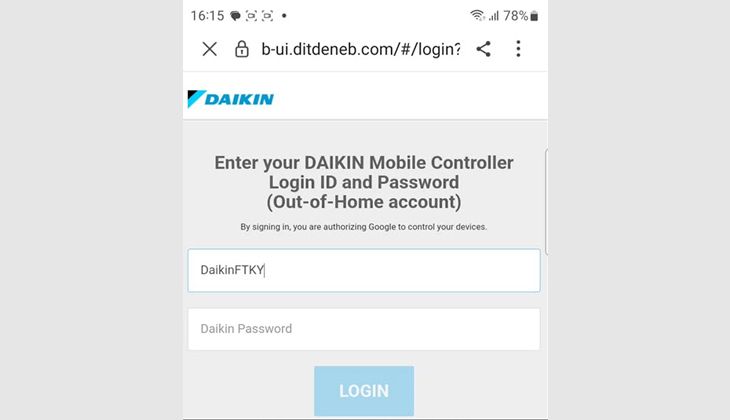Image resolution: width=730 pixels, height=420 pixels.
Task: Close the browser tab with X
Action: (x=209, y=49)
